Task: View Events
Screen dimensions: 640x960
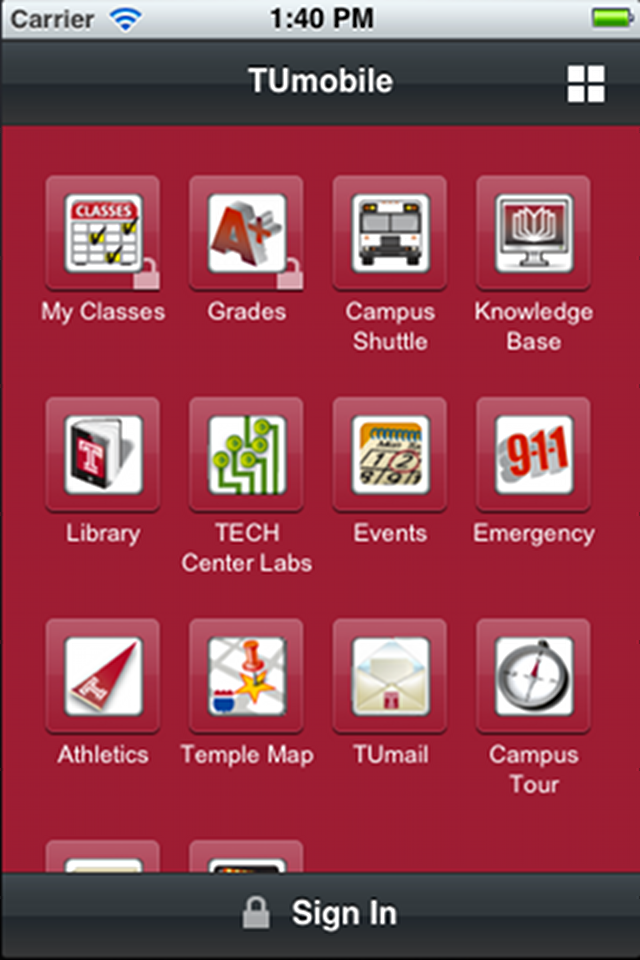Action: point(390,455)
